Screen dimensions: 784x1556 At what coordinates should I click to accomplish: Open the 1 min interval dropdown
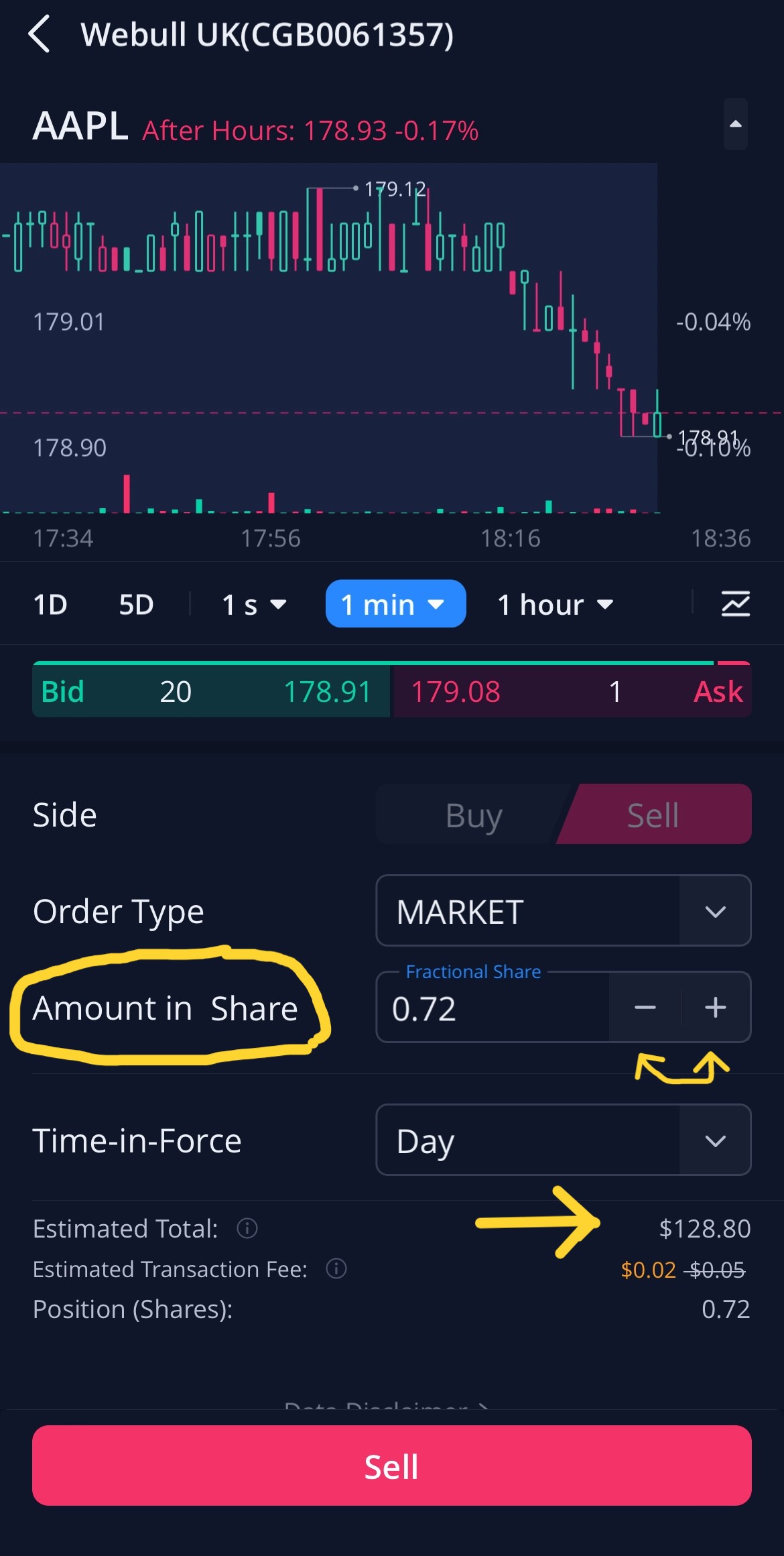pos(395,604)
